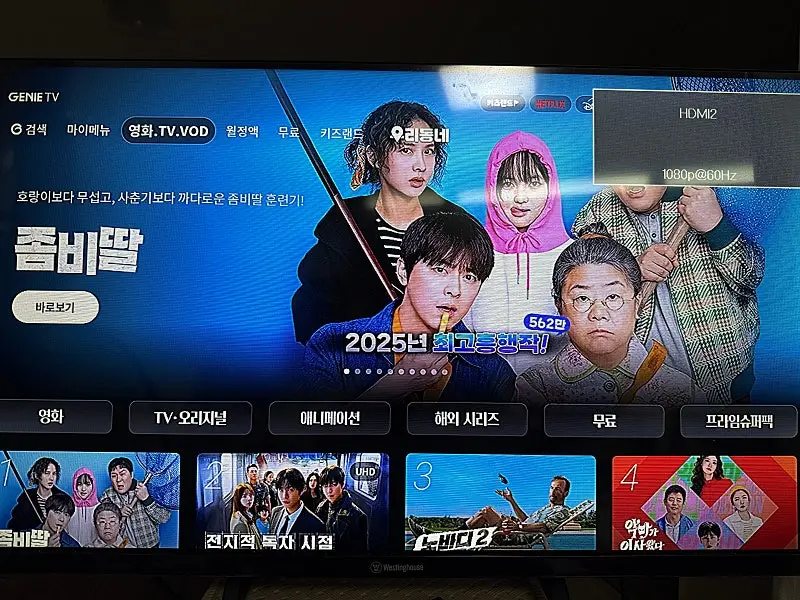Open 우리동네 tab
800x600 pixels.
pos(420,133)
